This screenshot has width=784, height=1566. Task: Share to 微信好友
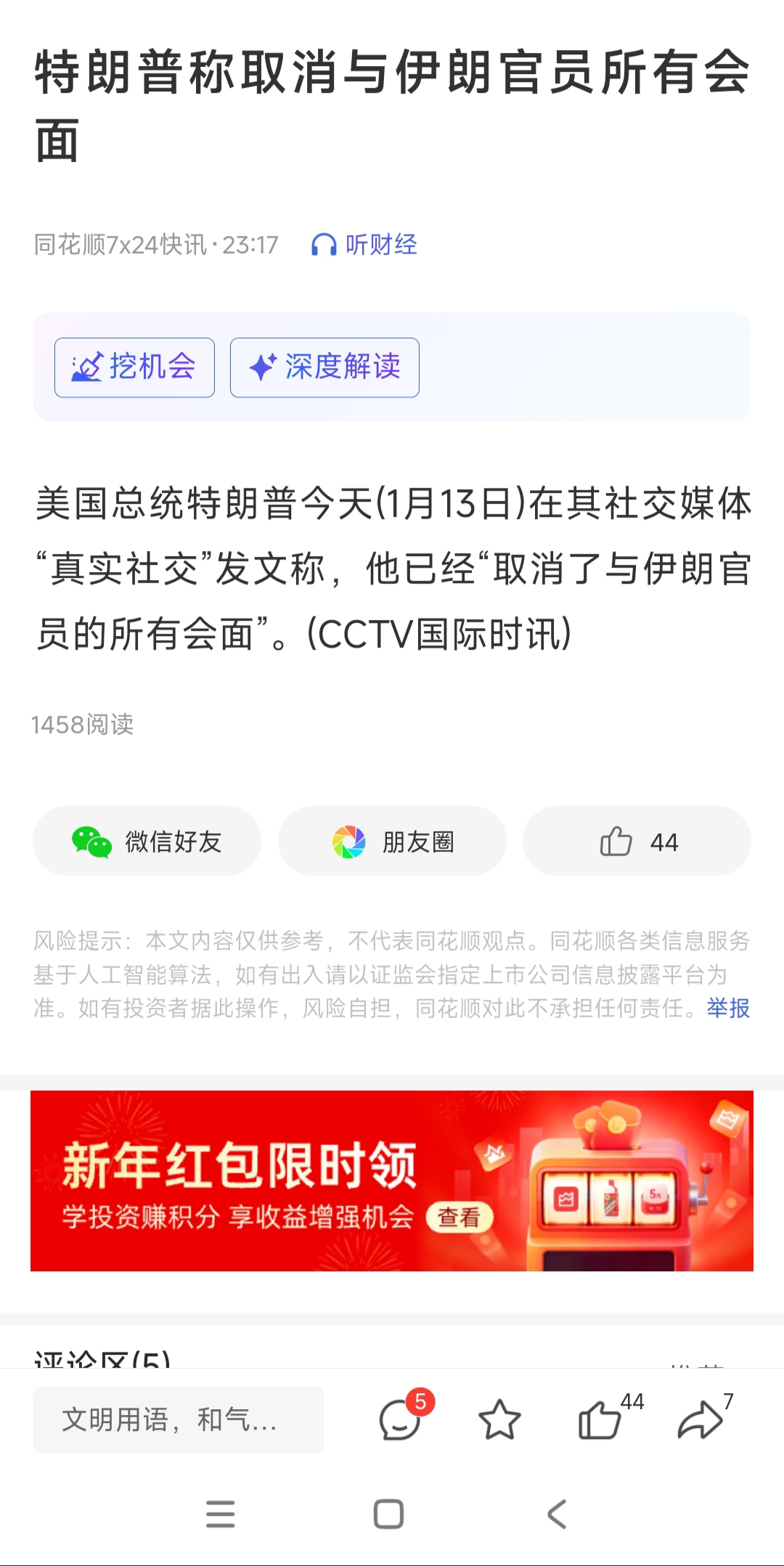(x=147, y=841)
